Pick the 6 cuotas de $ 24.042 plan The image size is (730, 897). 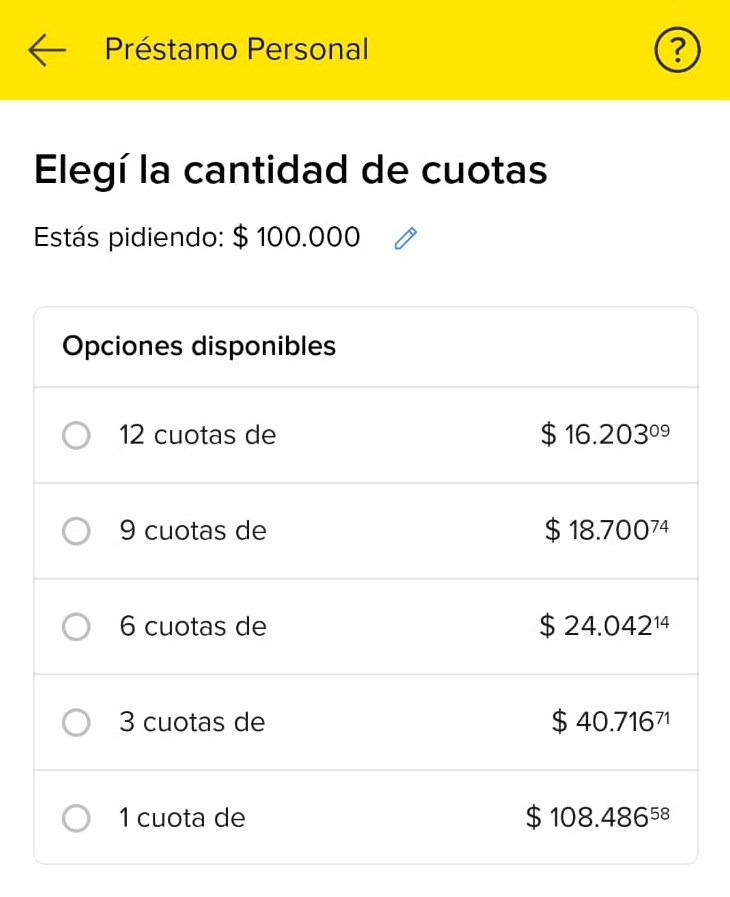[365, 627]
